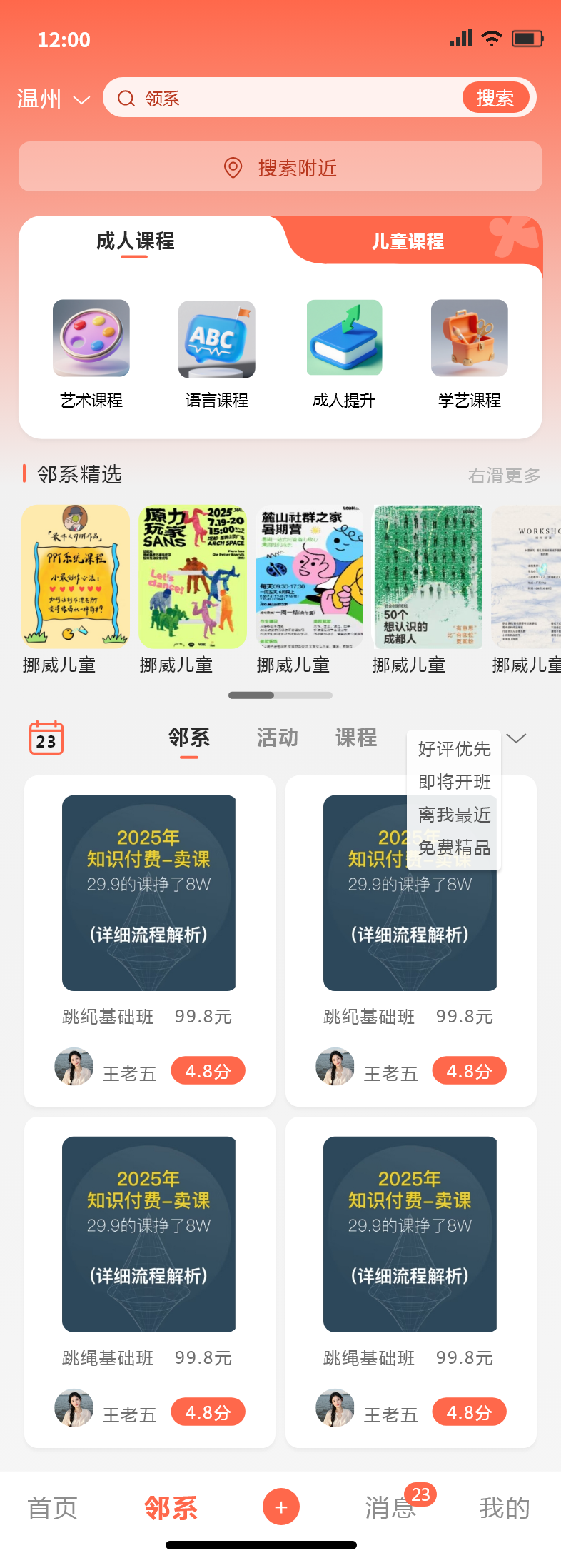Switch to the 活动 tab
The width and height of the screenshot is (561, 1568).
[277, 738]
